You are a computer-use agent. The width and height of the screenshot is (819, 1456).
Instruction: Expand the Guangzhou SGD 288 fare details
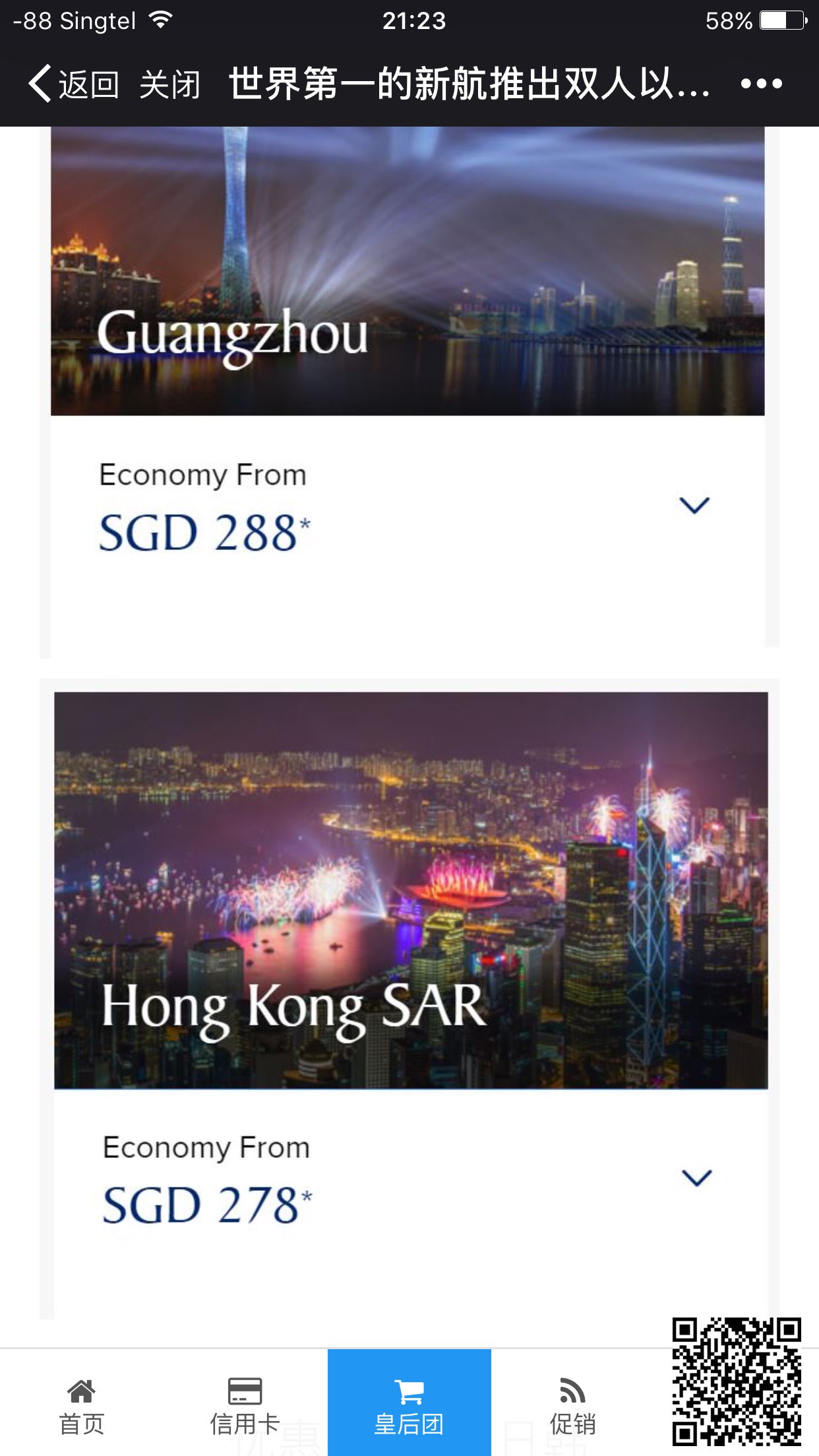[694, 506]
